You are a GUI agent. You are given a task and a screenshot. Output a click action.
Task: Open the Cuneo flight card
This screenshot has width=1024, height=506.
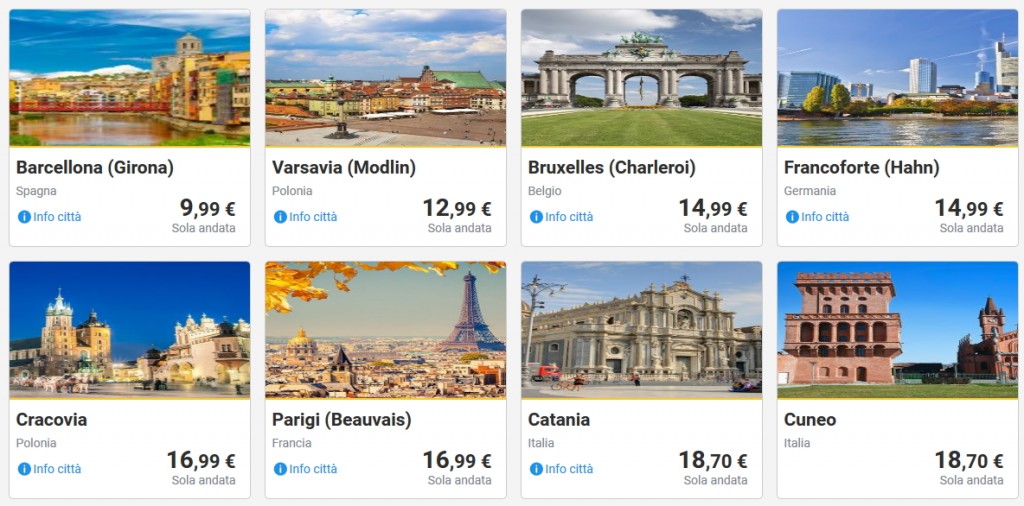(x=897, y=332)
